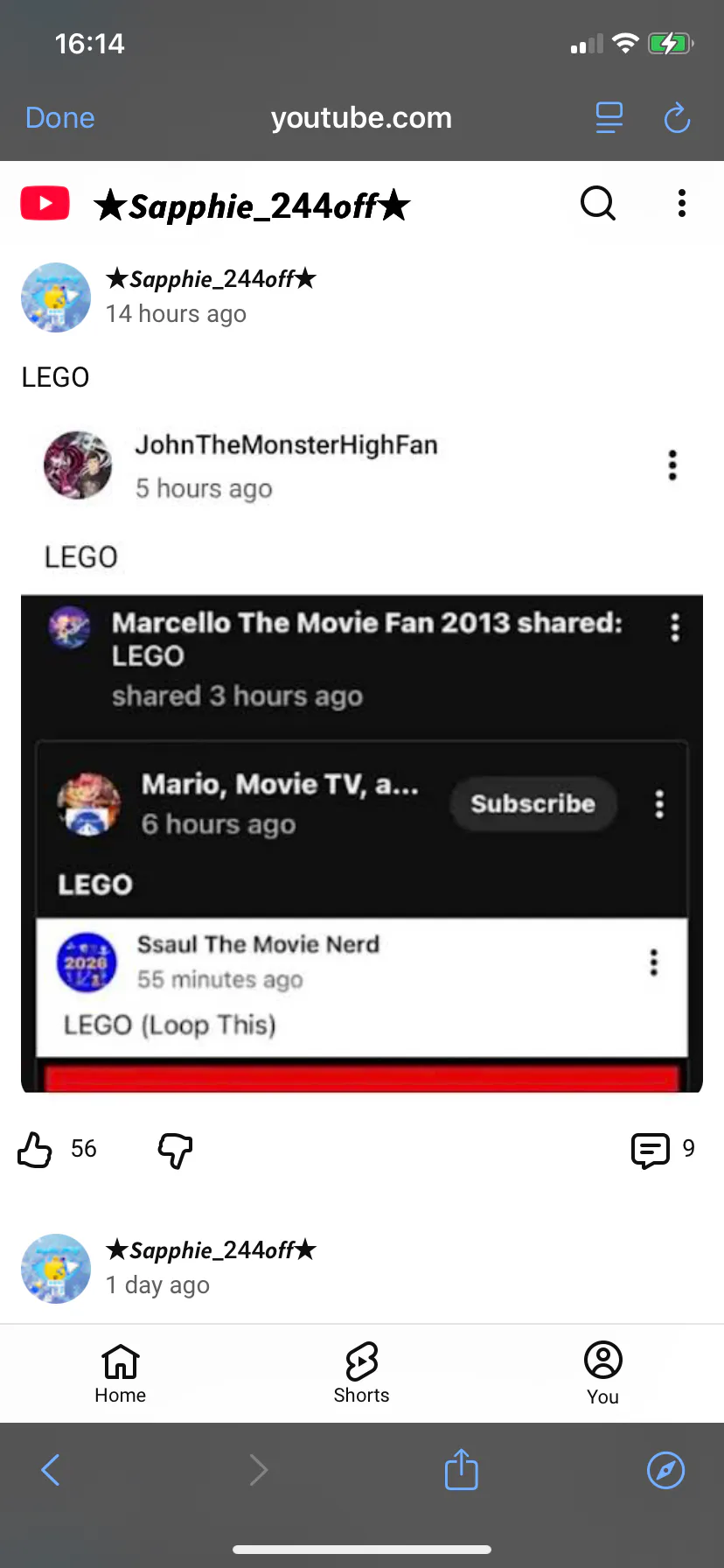Tap Done to close the browser view
This screenshot has height=1568, width=724.
click(59, 118)
